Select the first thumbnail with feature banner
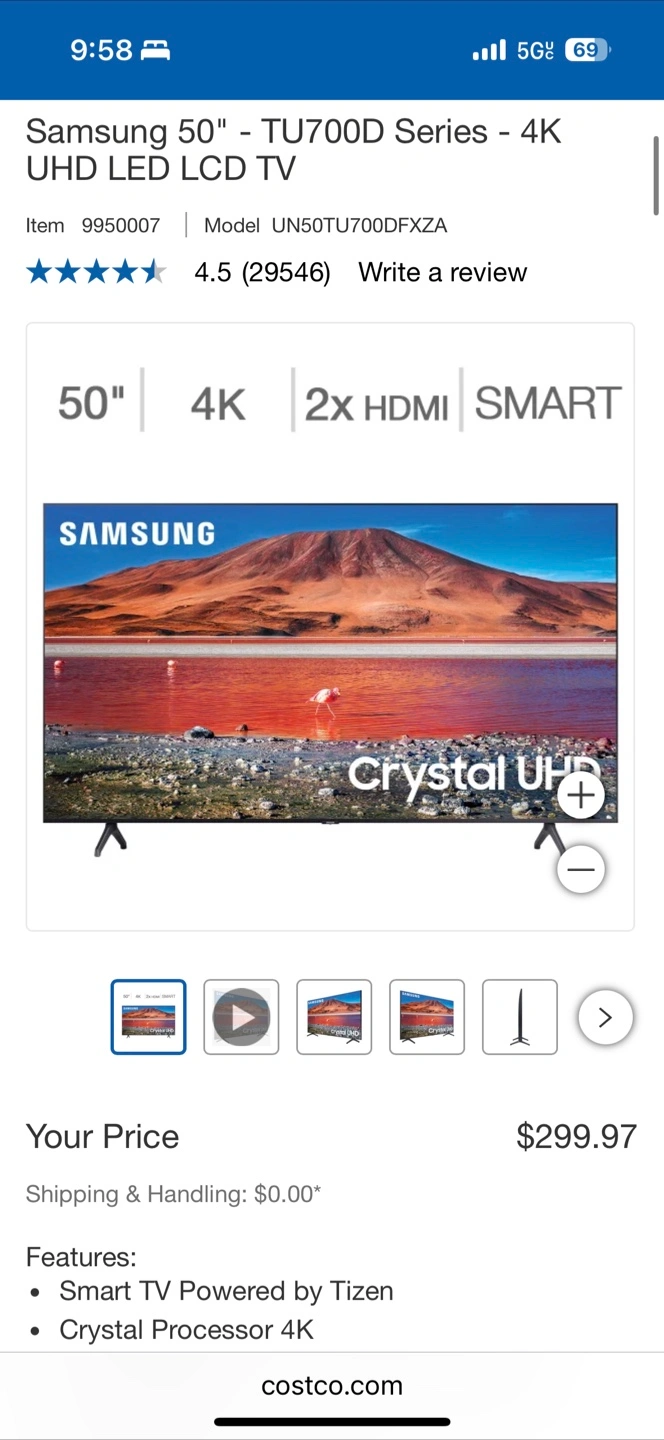Image resolution: width=664 pixels, height=1440 pixels. [148, 1017]
